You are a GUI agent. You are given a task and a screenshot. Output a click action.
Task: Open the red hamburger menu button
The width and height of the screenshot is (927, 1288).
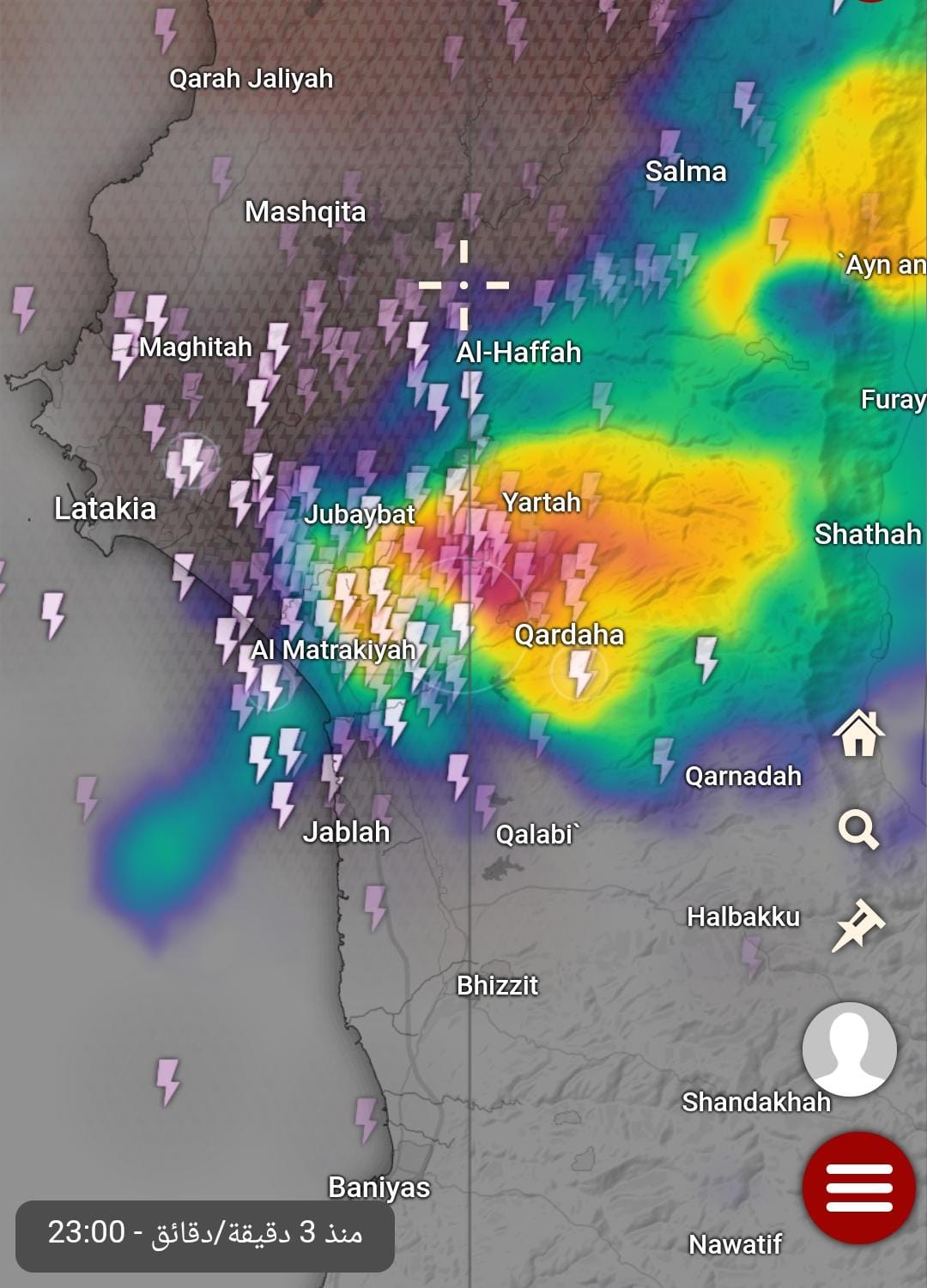(858, 1188)
